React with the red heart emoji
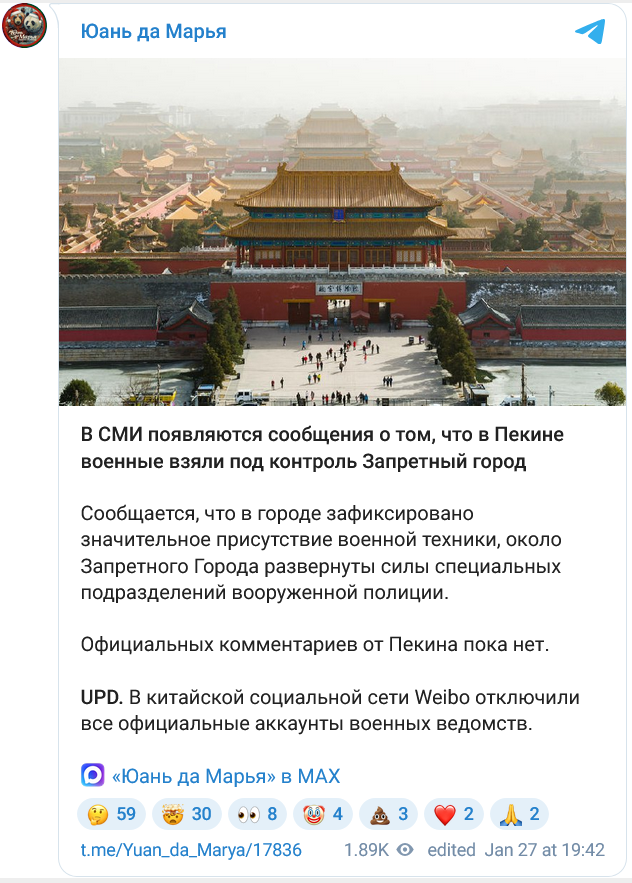632x883 pixels. (456, 814)
